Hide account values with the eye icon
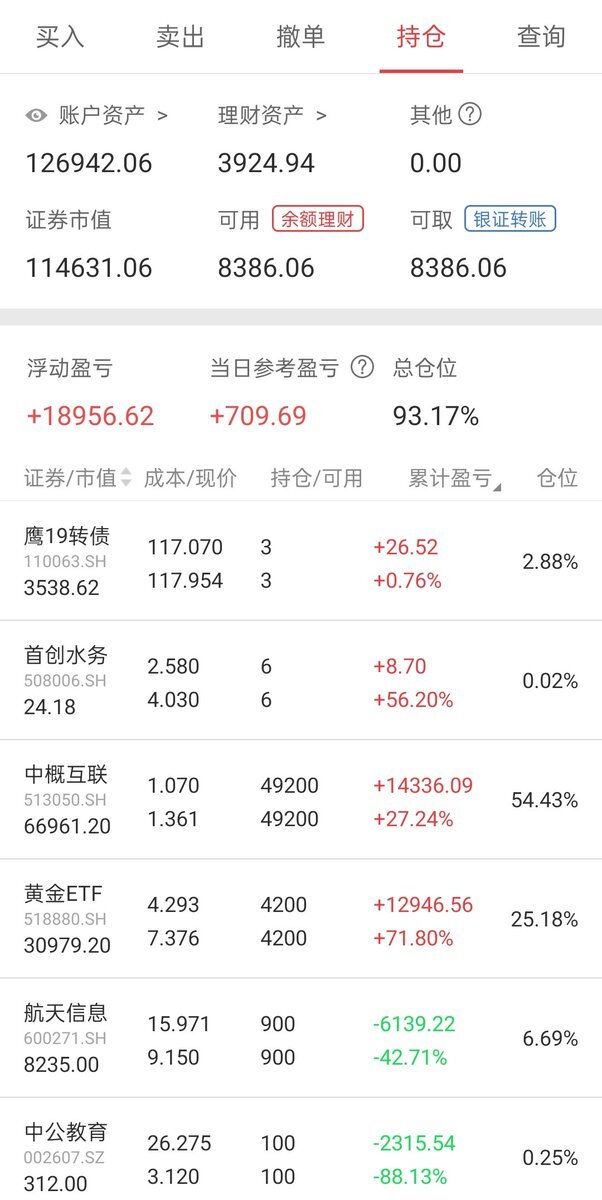 pyautogui.click(x=37, y=115)
